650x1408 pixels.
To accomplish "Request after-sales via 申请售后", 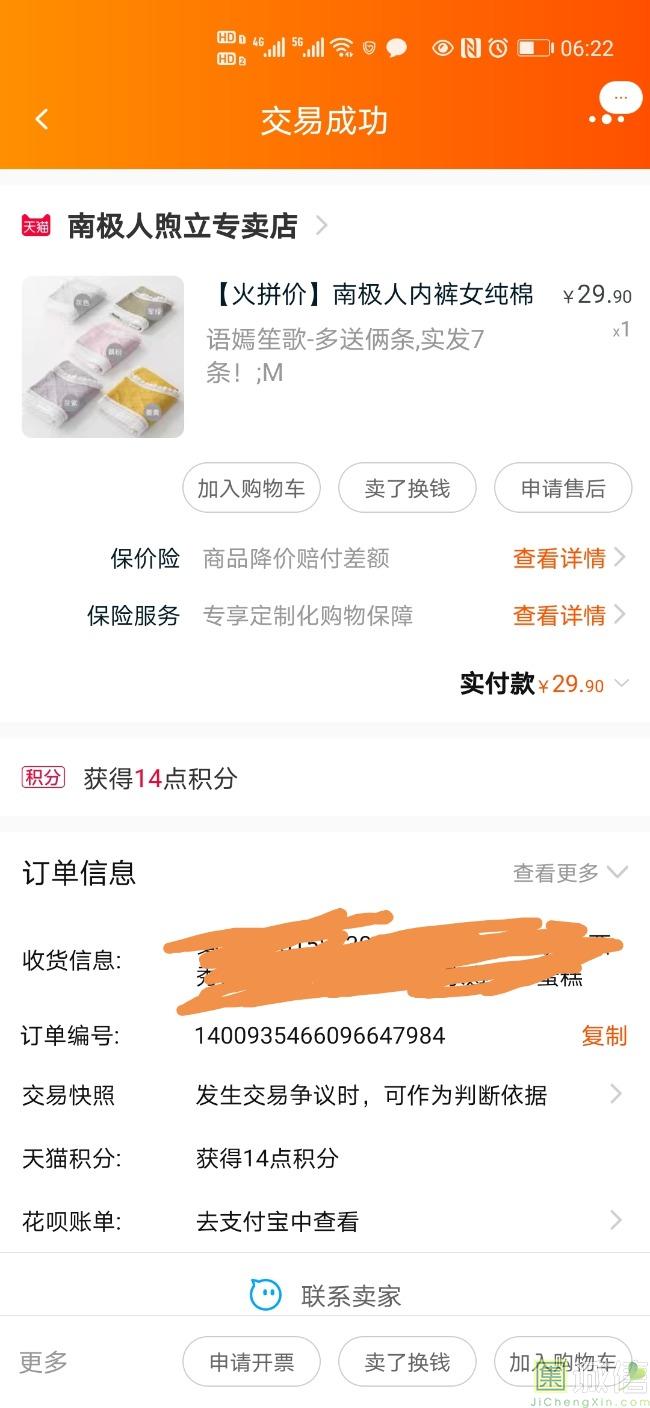I will (563, 488).
